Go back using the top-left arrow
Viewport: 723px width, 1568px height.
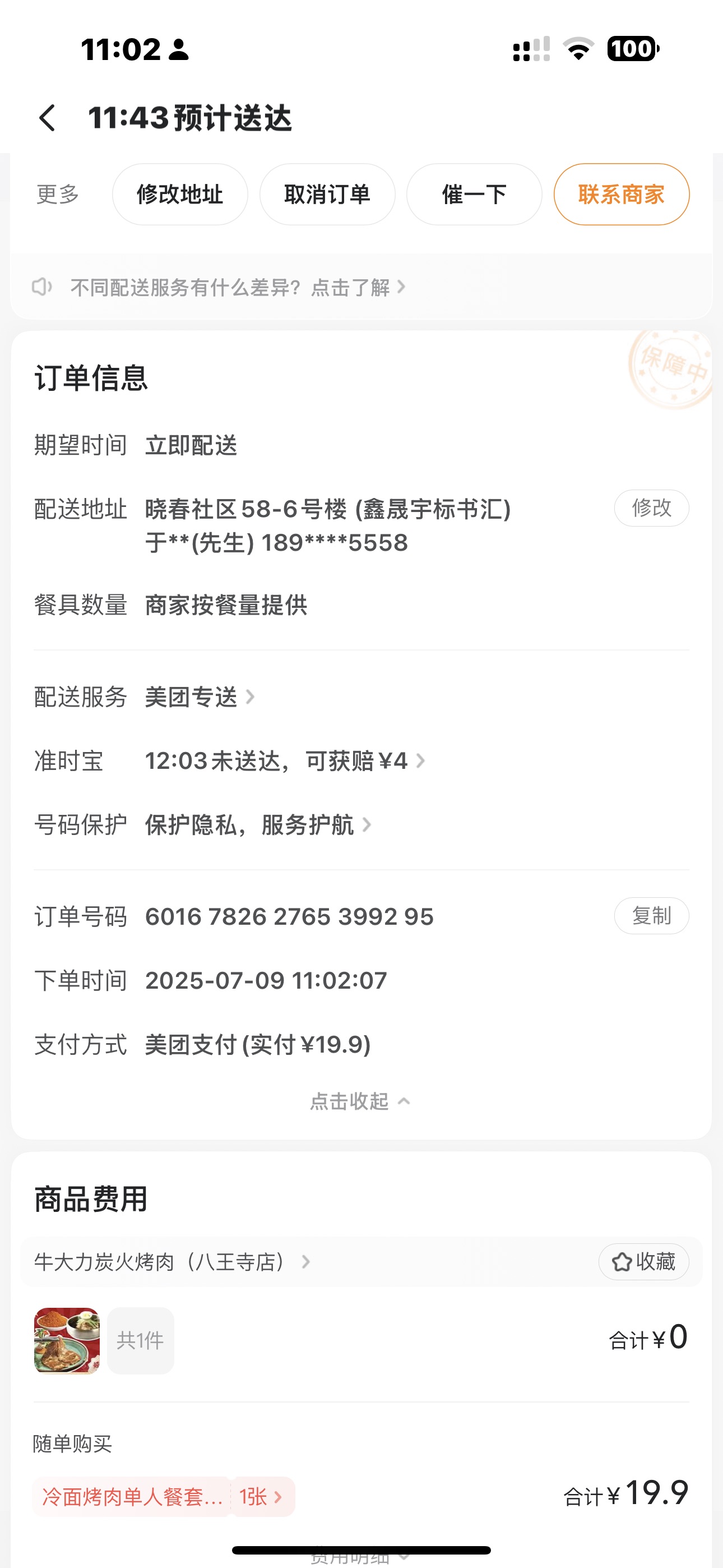[47, 118]
